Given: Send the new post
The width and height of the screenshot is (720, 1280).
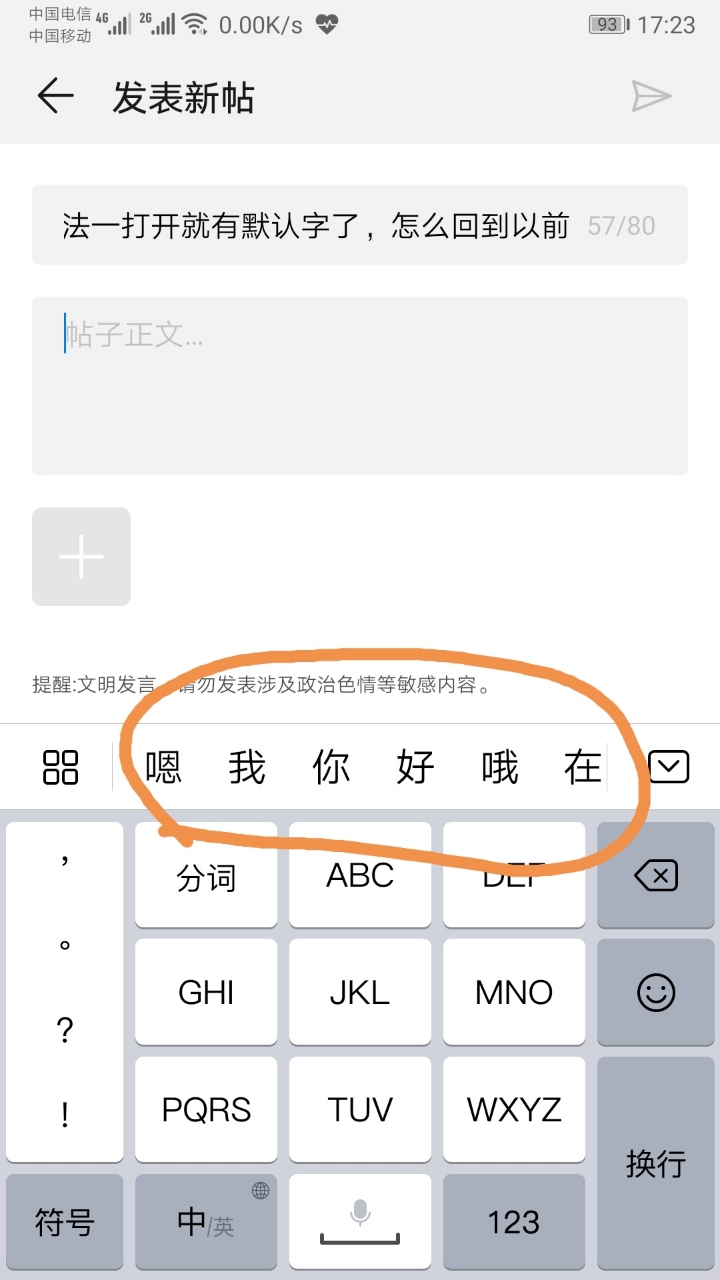Looking at the screenshot, I should (x=651, y=96).
